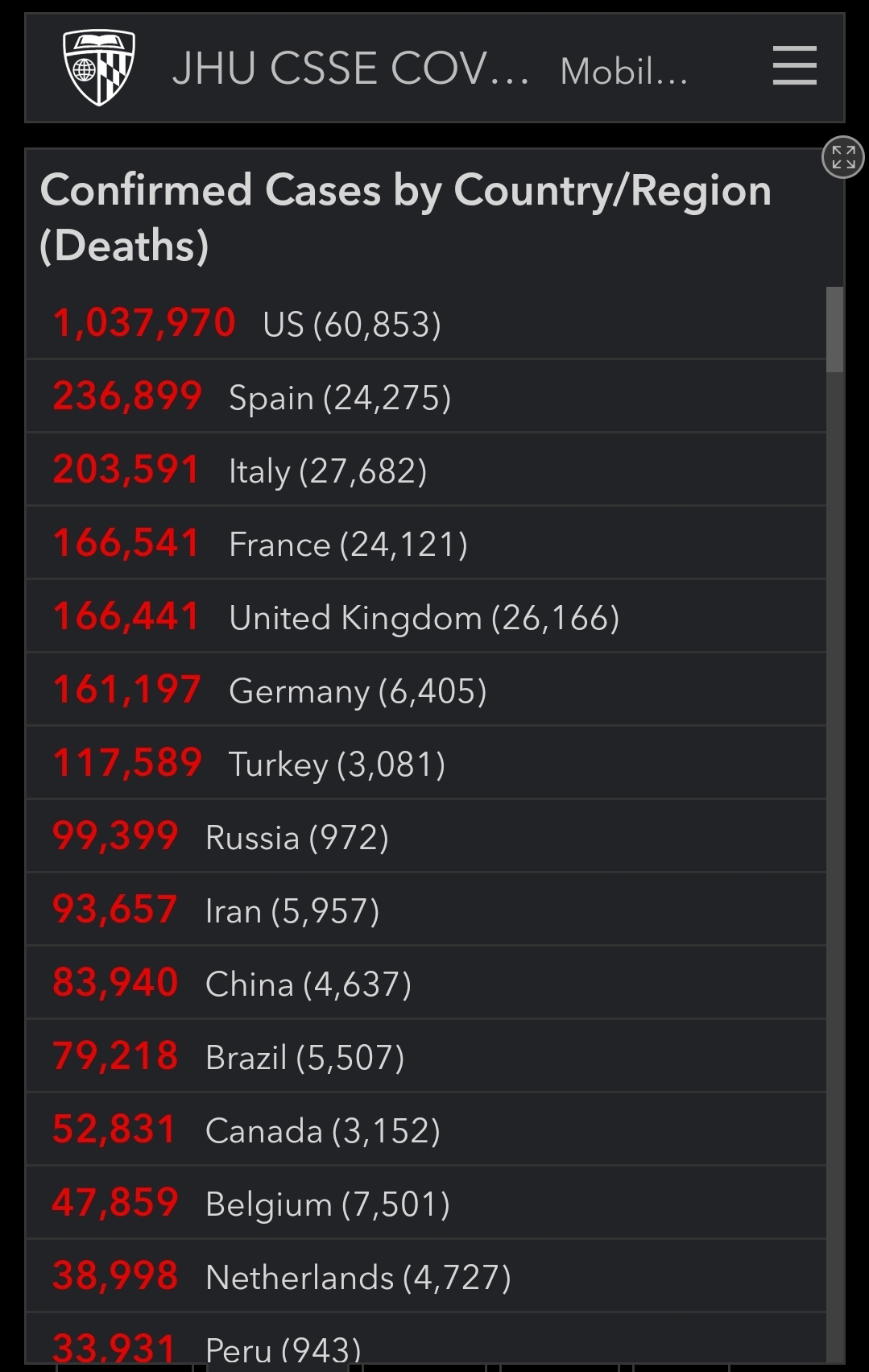Tap the Turkey row
Image resolution: width=869 pixels, height=1372 pixels.
(426, 763)
